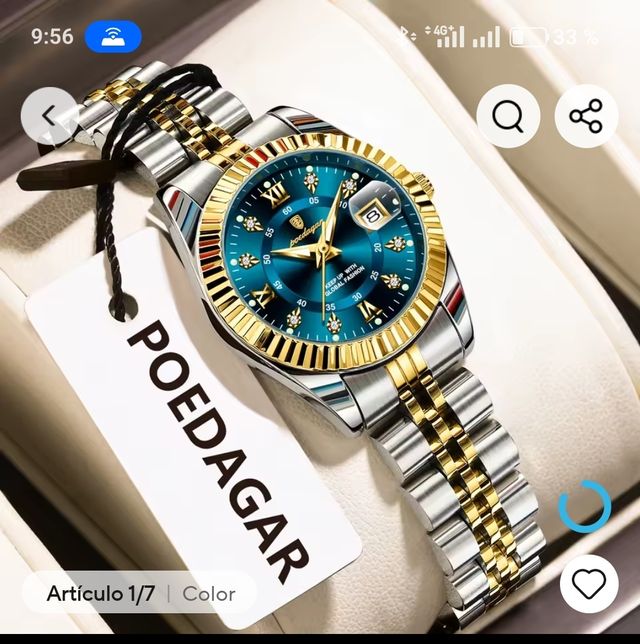Share this watch listing

[x=586, y=117]
